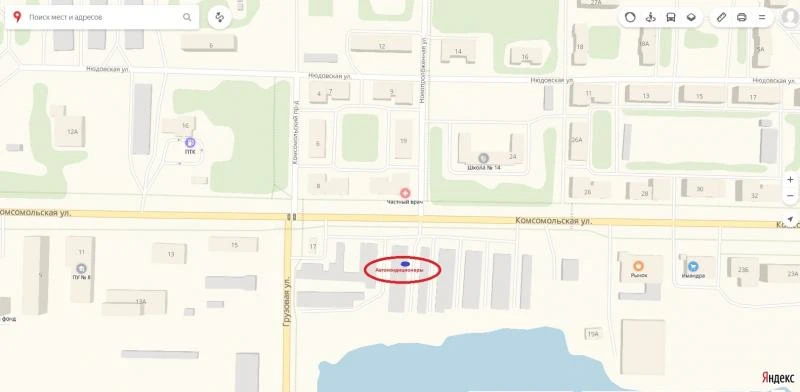Enable street panoramas icon
The image size is (800, 392).
(x=651, y=17)
